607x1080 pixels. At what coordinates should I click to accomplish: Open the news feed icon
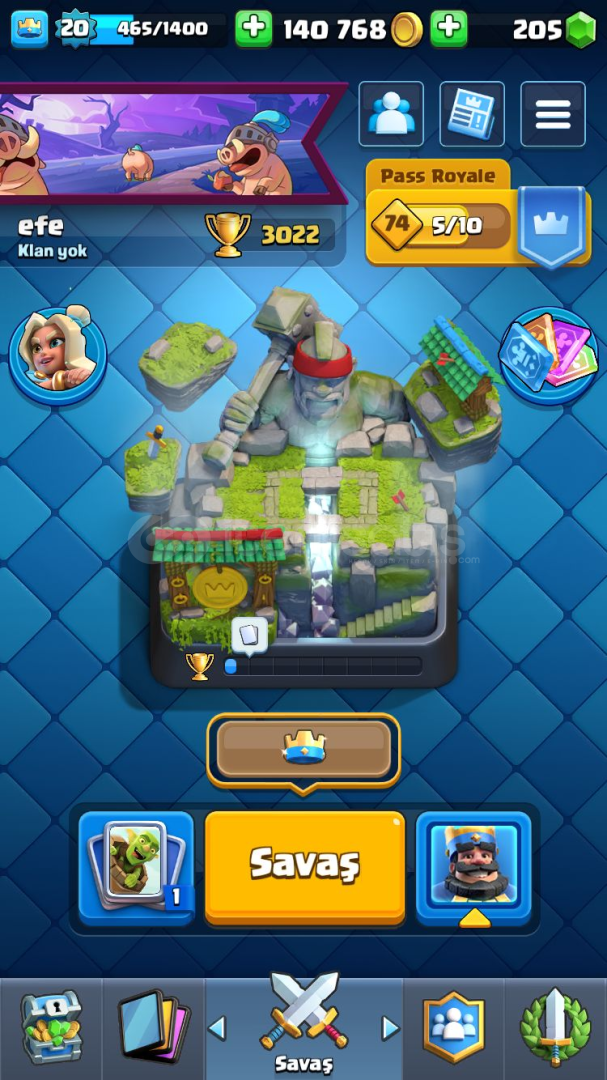click(x=472, y=114)
